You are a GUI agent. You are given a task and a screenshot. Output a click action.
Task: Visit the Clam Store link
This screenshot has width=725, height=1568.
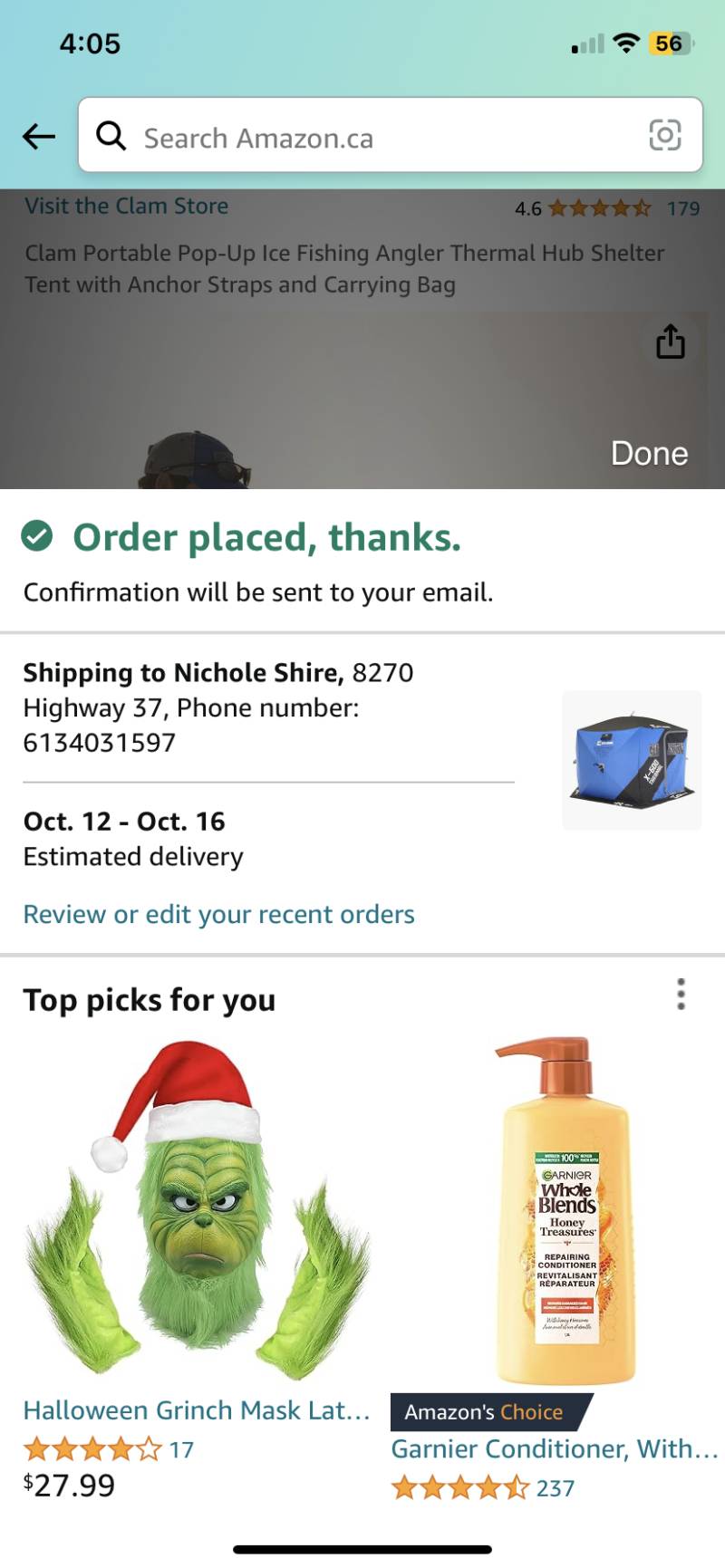127,206
